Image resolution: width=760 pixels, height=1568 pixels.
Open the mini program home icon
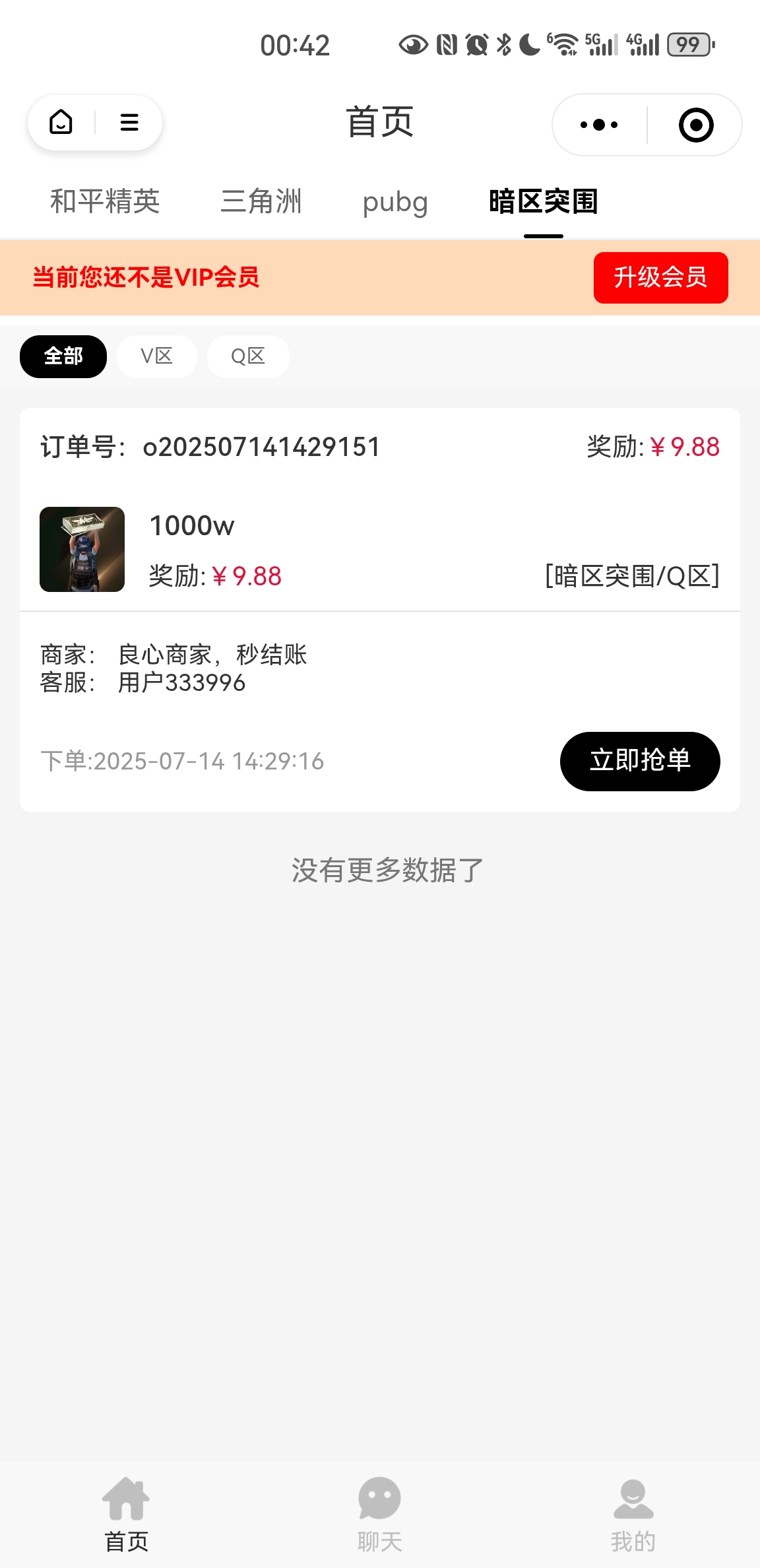[60, 123]
